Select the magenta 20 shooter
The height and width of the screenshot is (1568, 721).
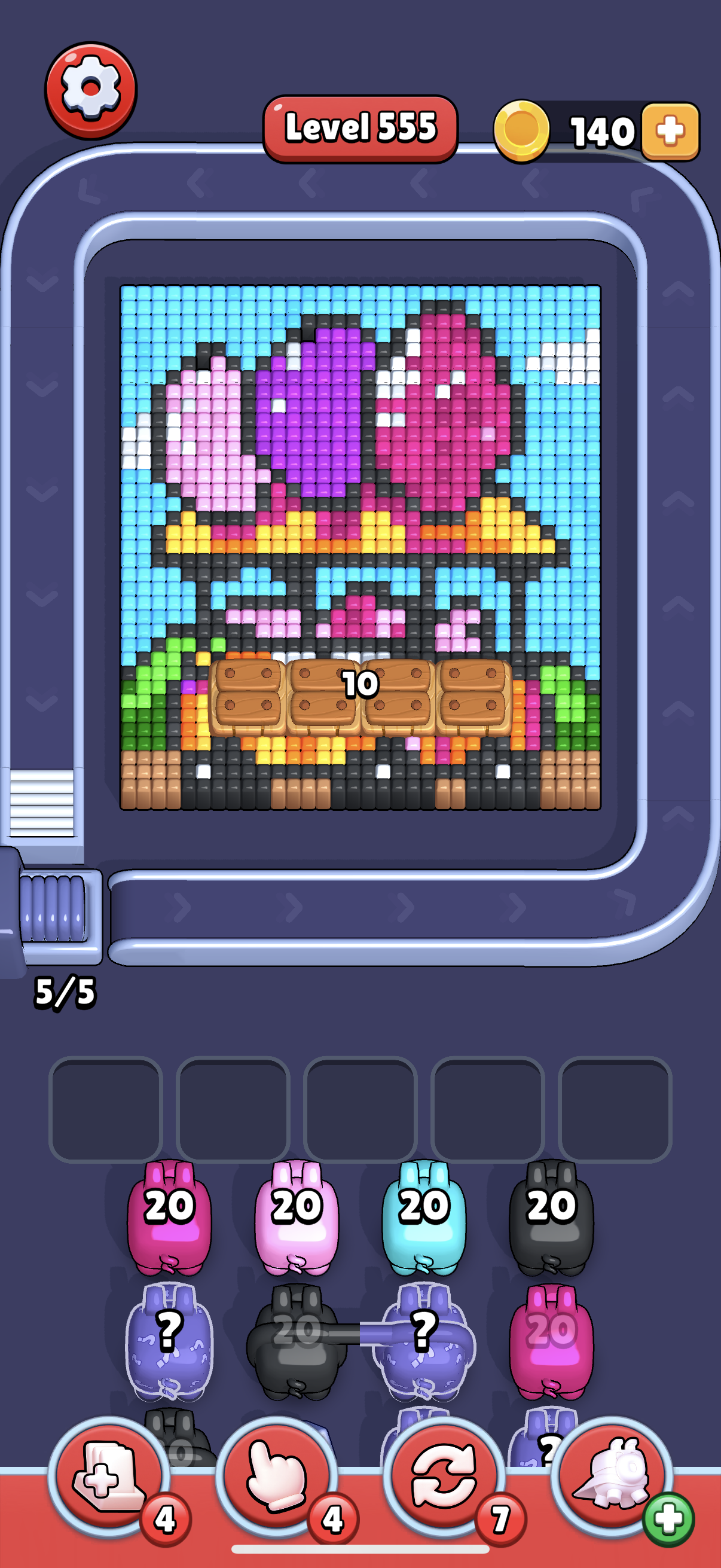pyautogui.click(x=169, y=1218)
